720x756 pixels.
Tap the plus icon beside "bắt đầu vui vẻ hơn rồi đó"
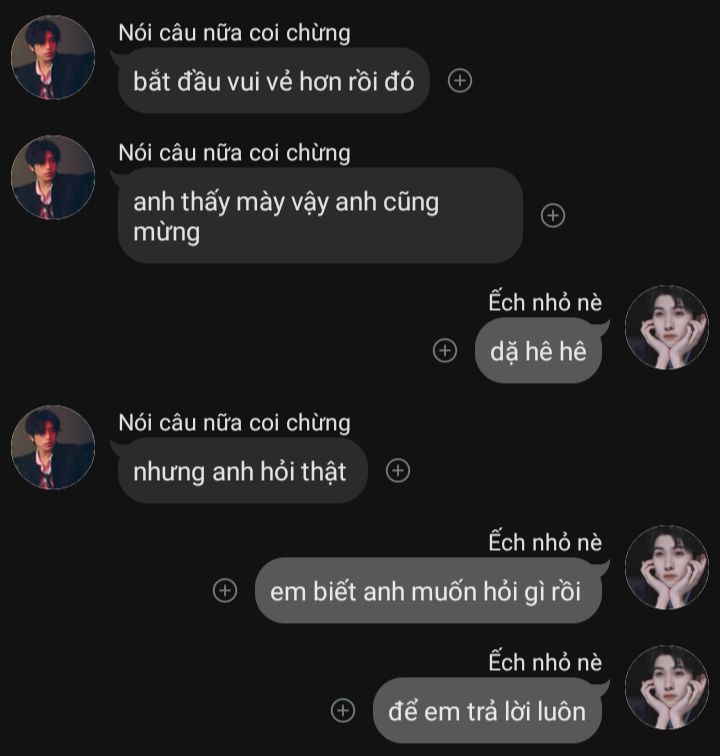click(x=460, y=81)
